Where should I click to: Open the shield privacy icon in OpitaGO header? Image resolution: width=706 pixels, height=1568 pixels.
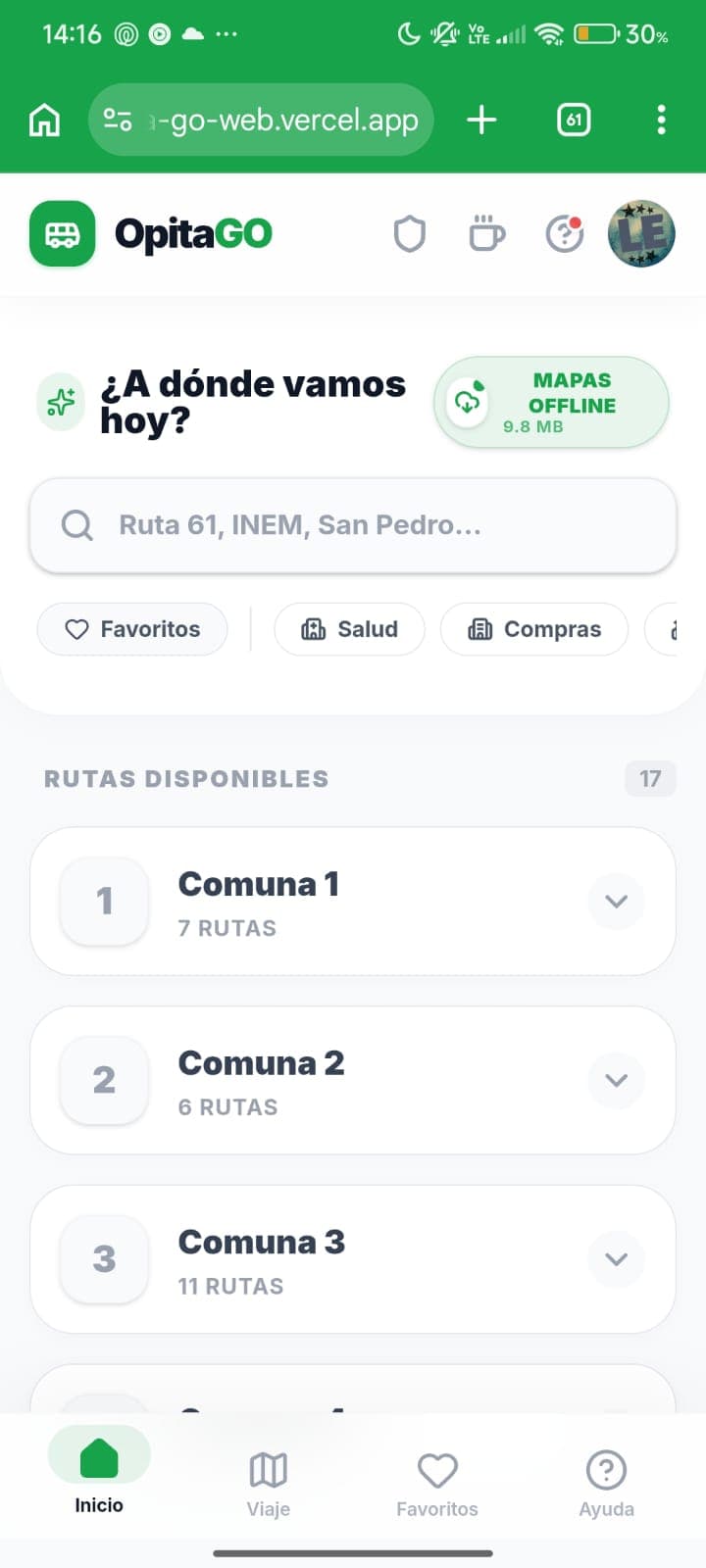pyautogui.click(x=410, y=233)
